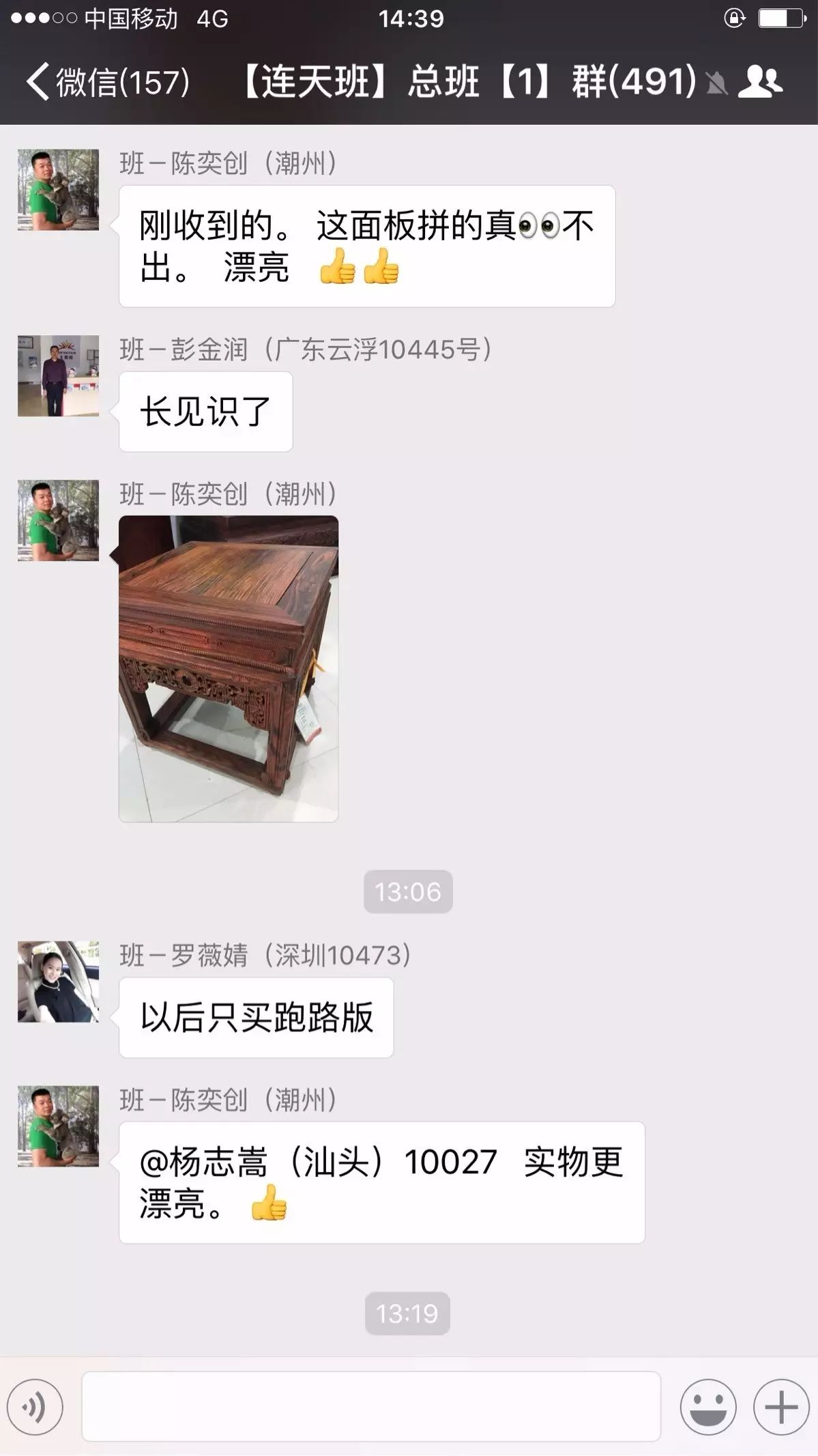View 陈奕创's avatar beside the 刚收到的 message

(x=58, y=190)
